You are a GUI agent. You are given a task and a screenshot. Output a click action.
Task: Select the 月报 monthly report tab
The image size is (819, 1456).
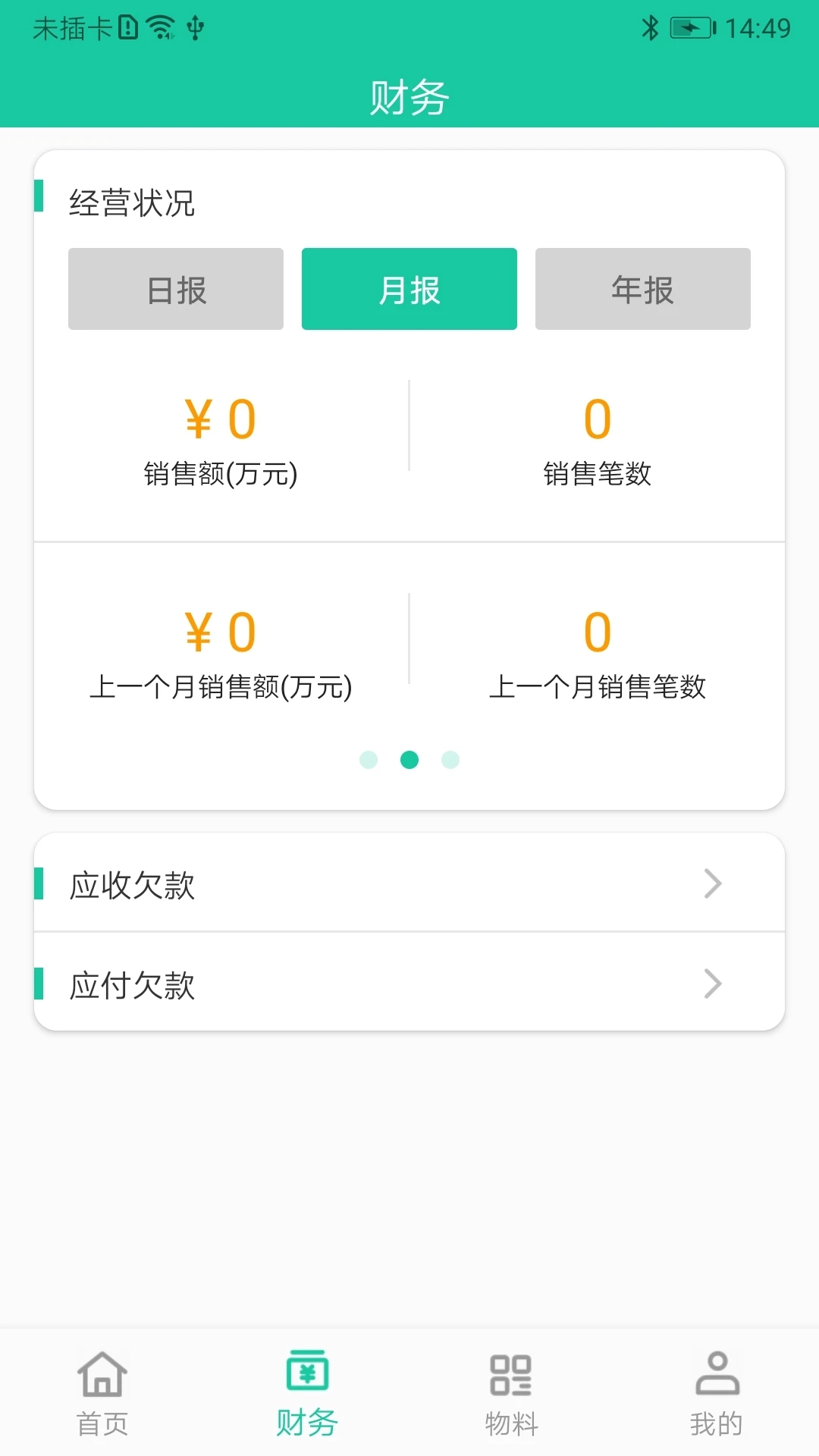(409, 288)
